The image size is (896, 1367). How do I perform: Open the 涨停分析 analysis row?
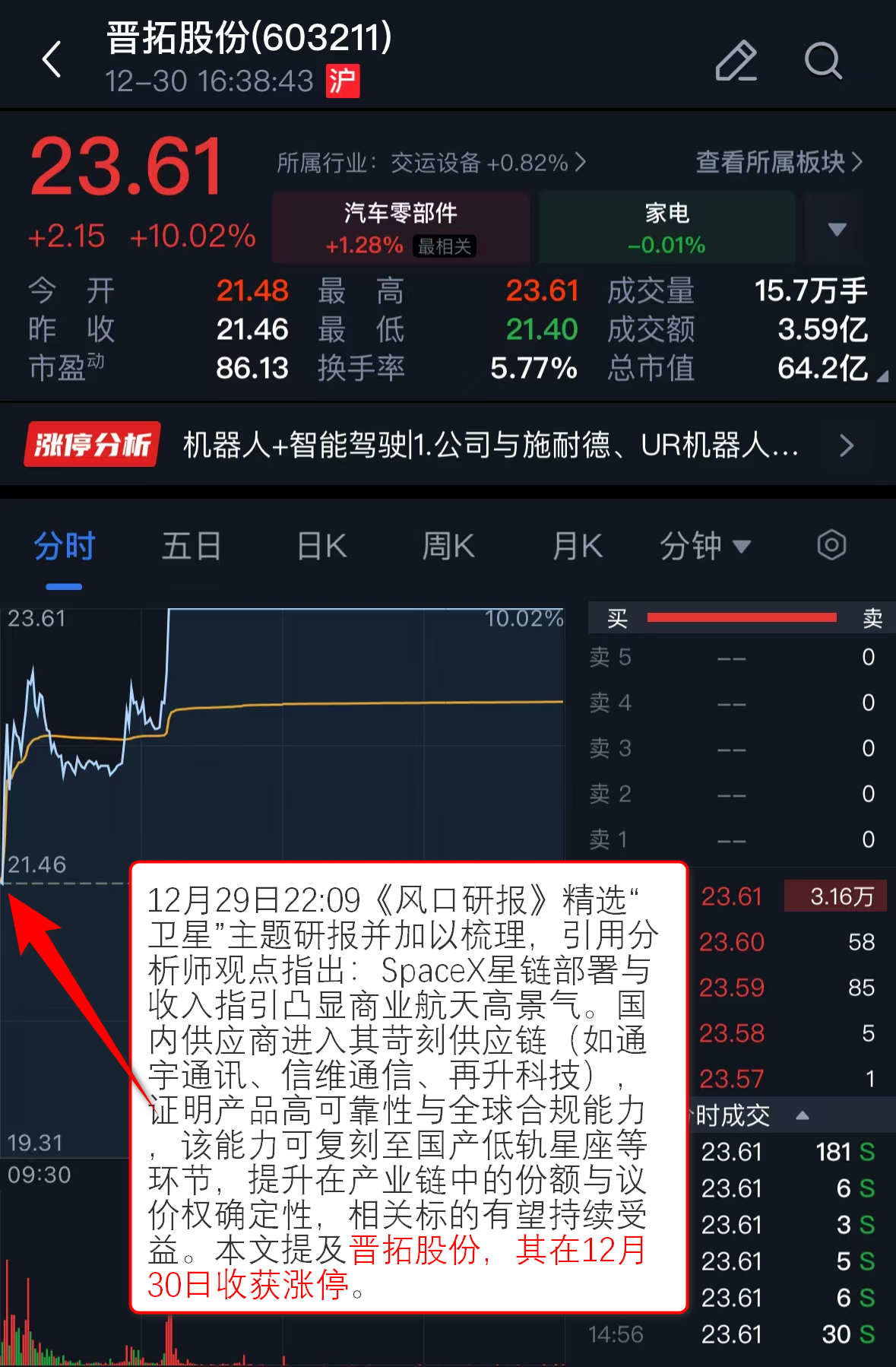448,445
